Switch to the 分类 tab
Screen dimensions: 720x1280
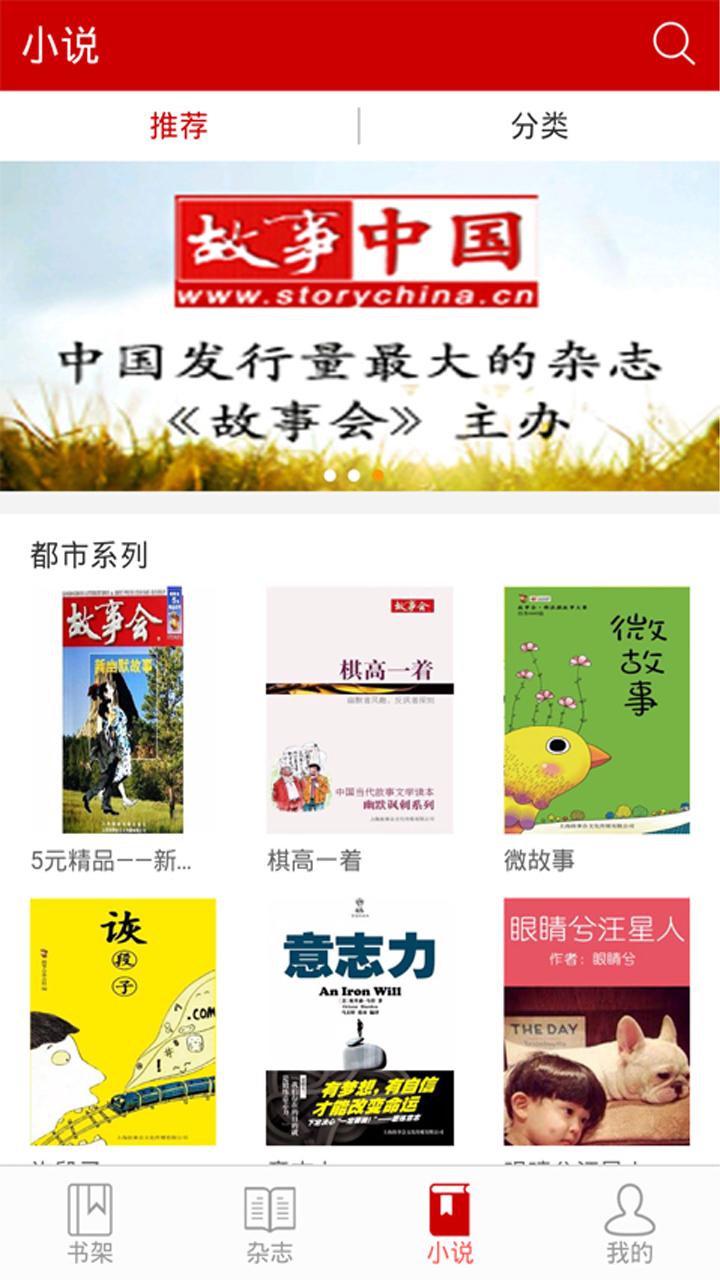click(x=539, y=126)
